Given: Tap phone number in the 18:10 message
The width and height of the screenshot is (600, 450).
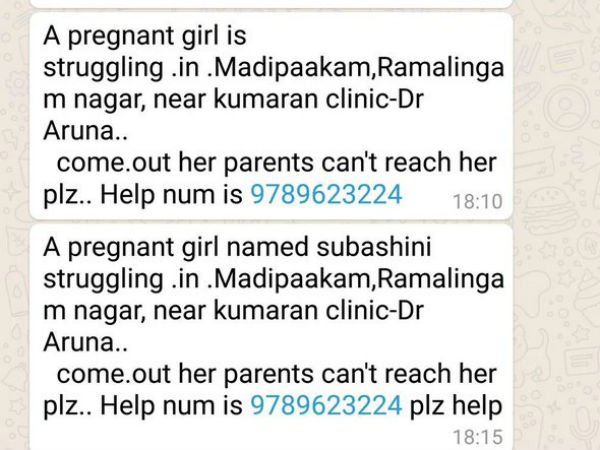Looking at the screenshot, I should click(x=326, y=195).
